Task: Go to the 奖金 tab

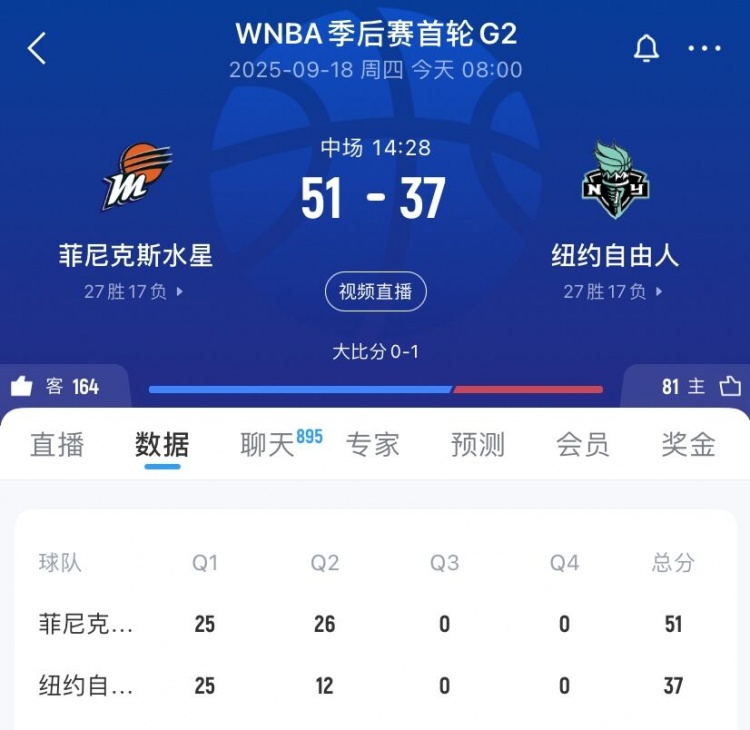Action: [x=688, y=445]
